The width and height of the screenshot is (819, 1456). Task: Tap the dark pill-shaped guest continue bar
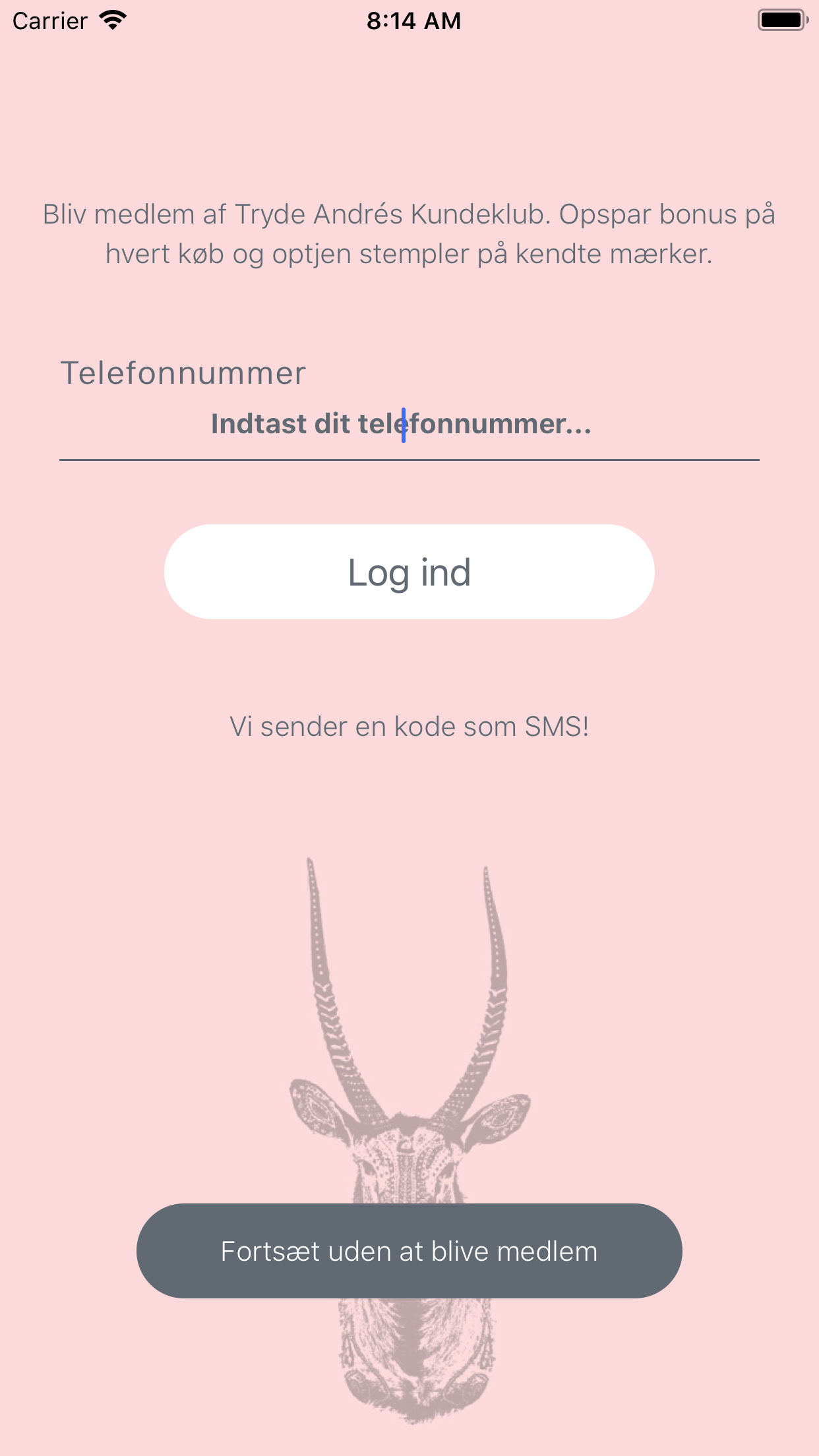[409, 1251]
